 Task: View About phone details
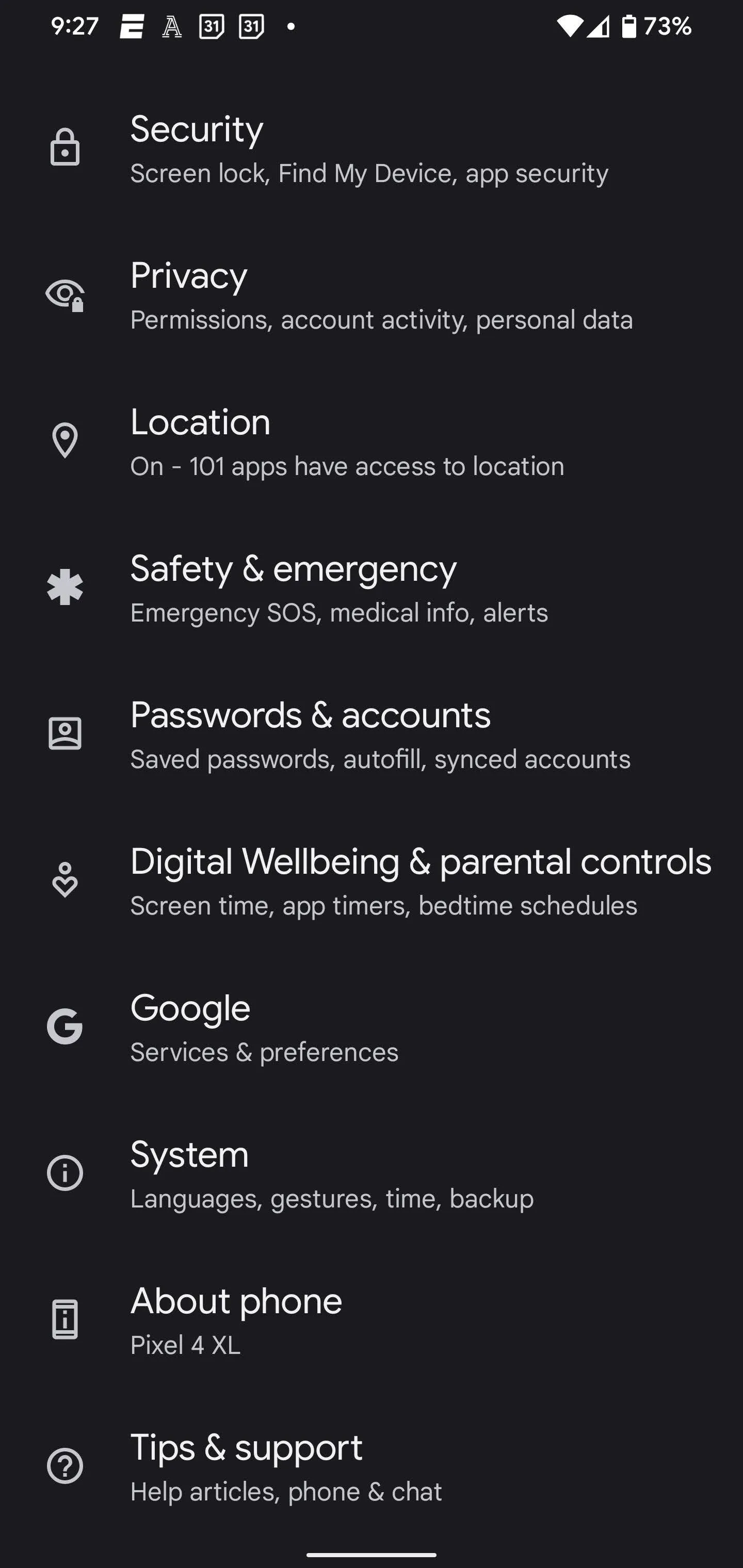coord(372,1320)
